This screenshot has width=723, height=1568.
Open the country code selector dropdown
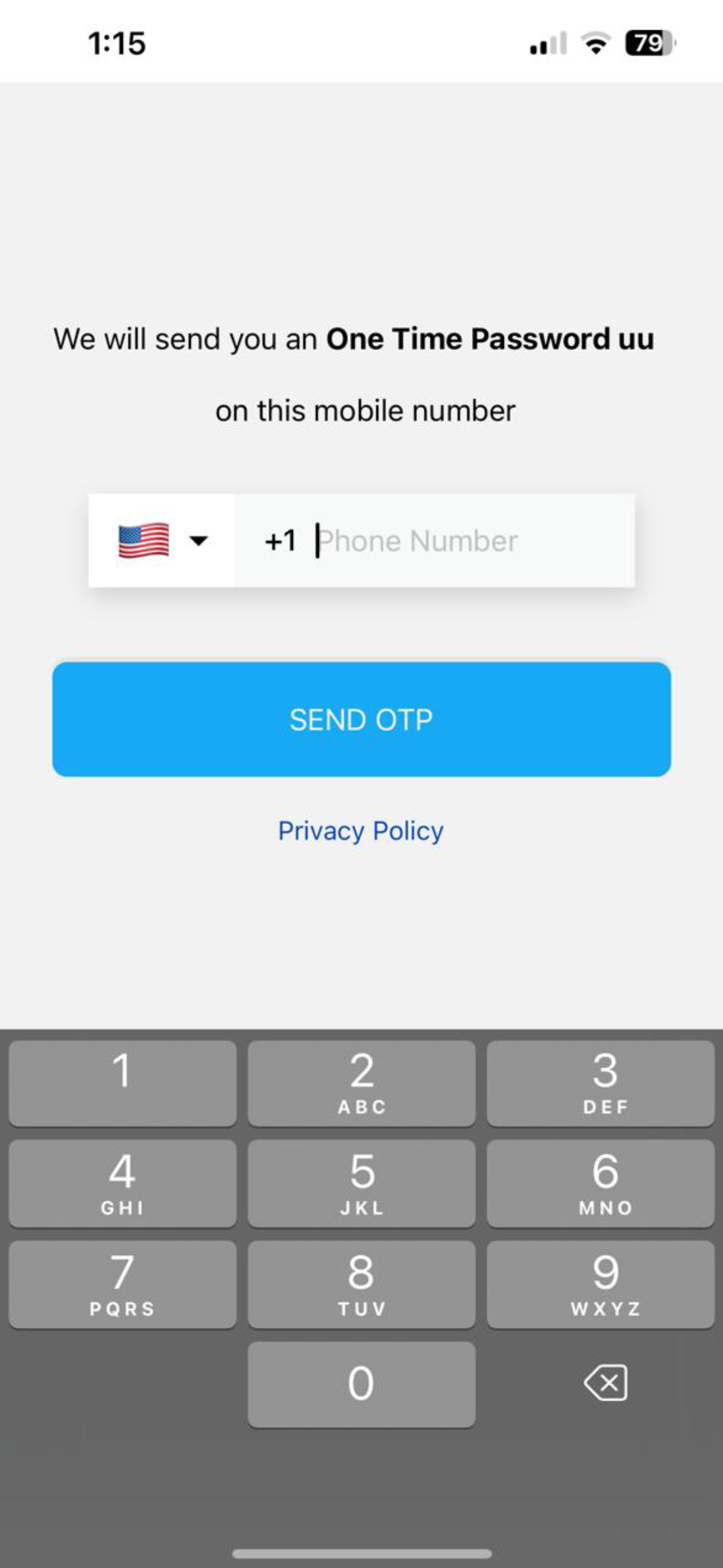pyautogui.click(x=161, y=541)
